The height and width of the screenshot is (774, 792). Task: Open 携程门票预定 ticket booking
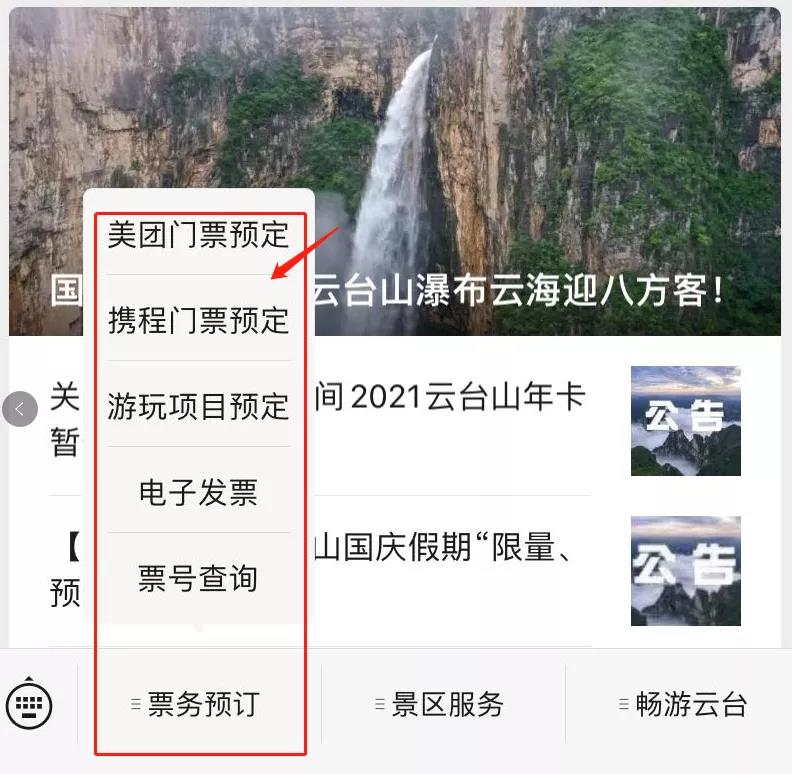click(198, 320)
